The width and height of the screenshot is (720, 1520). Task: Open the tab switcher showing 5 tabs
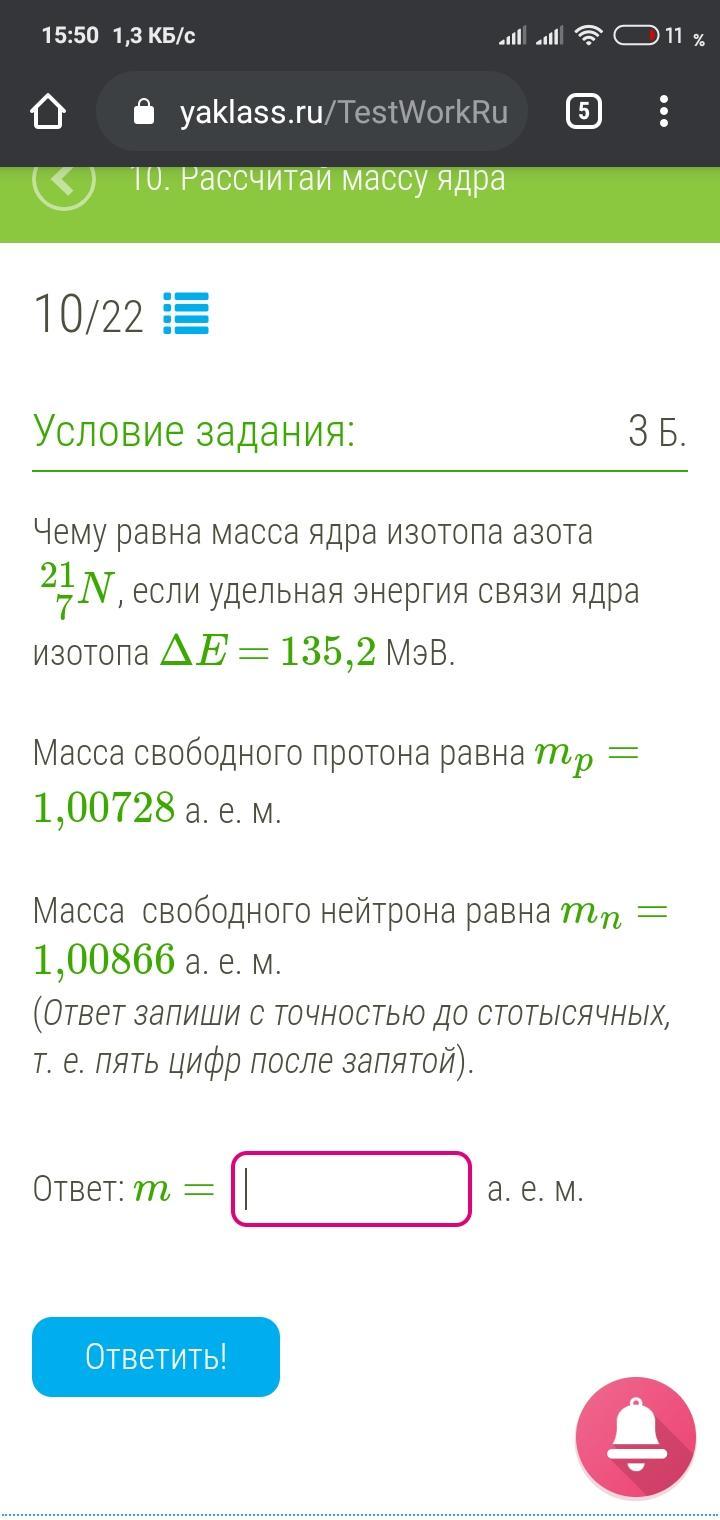584,111
